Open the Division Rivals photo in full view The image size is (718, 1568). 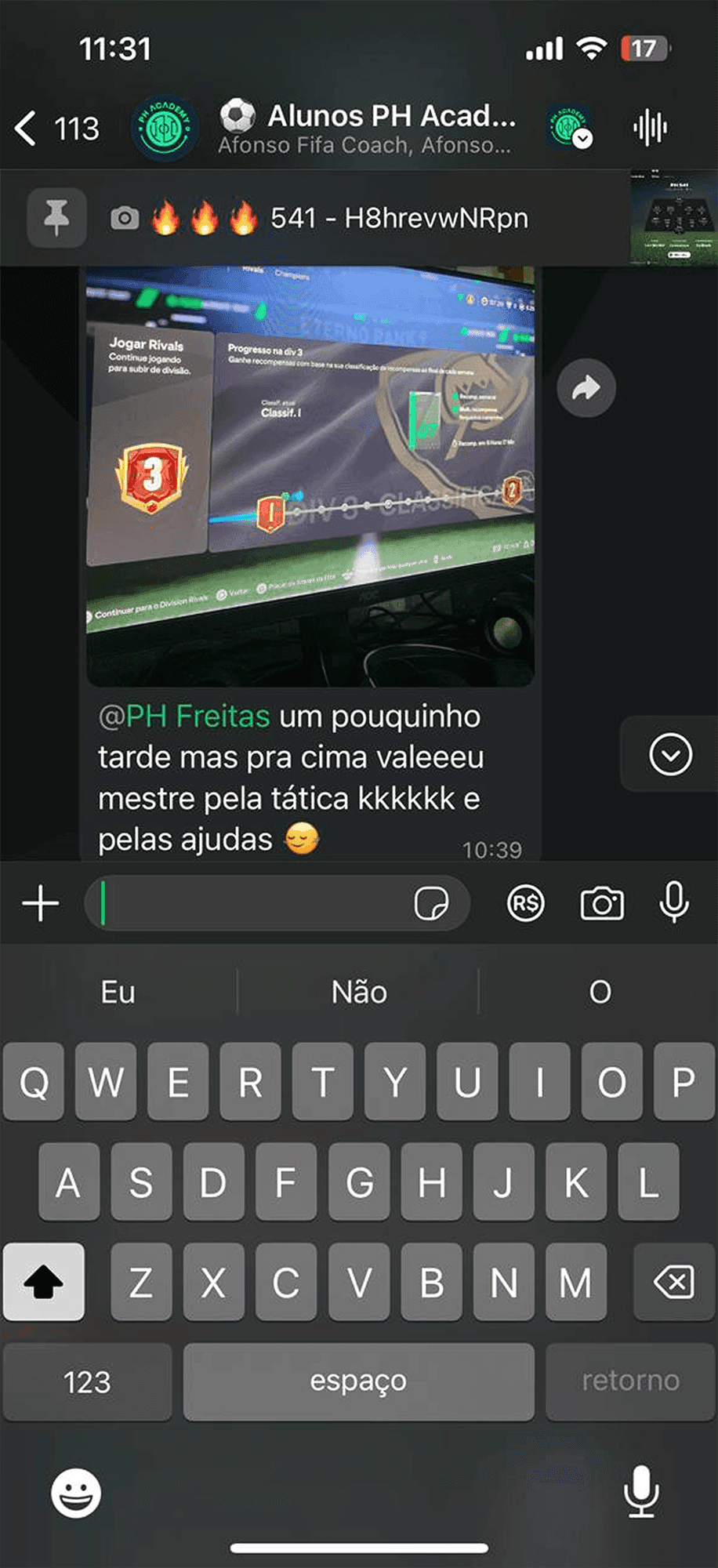[310, 476]
